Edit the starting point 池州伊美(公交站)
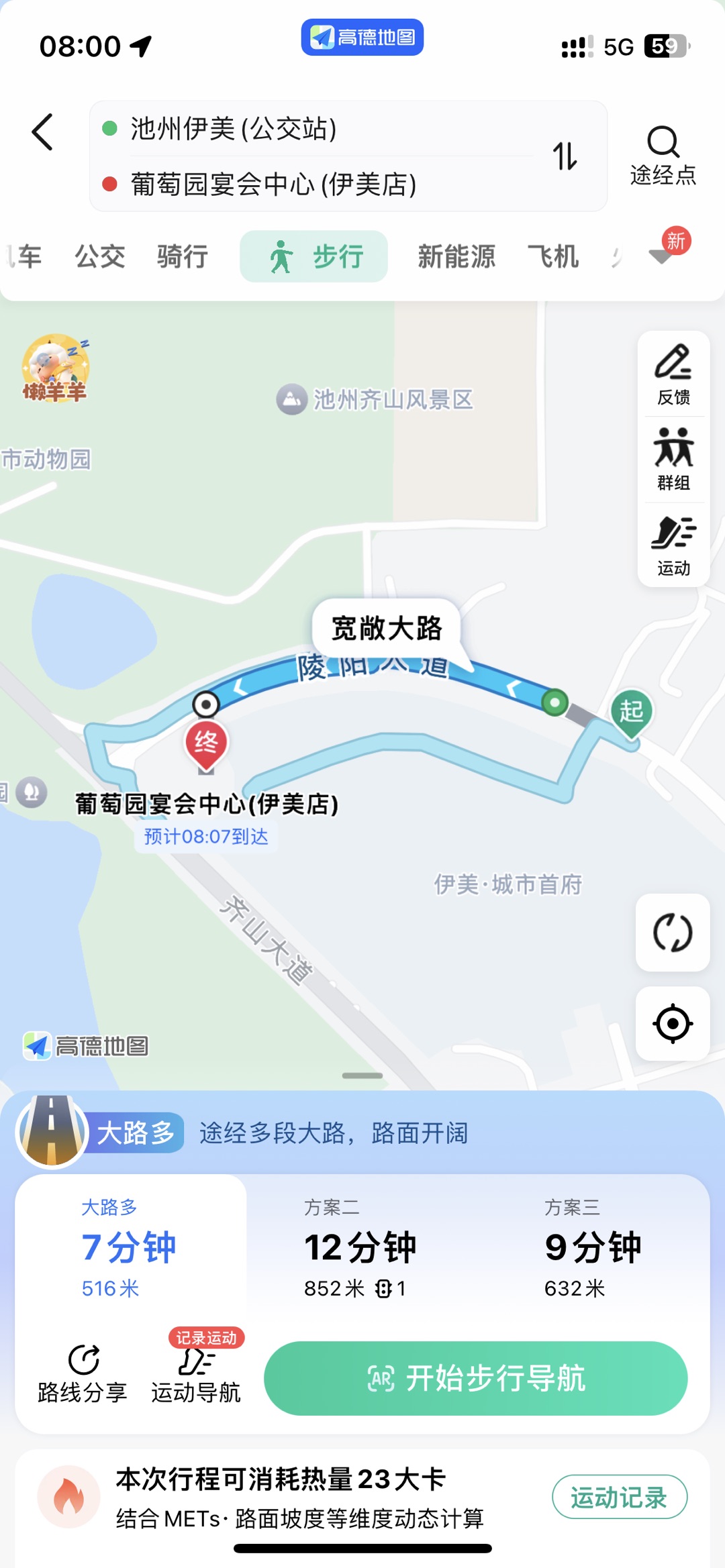This screenshot has height=1568, width=725. click(234, 129)
